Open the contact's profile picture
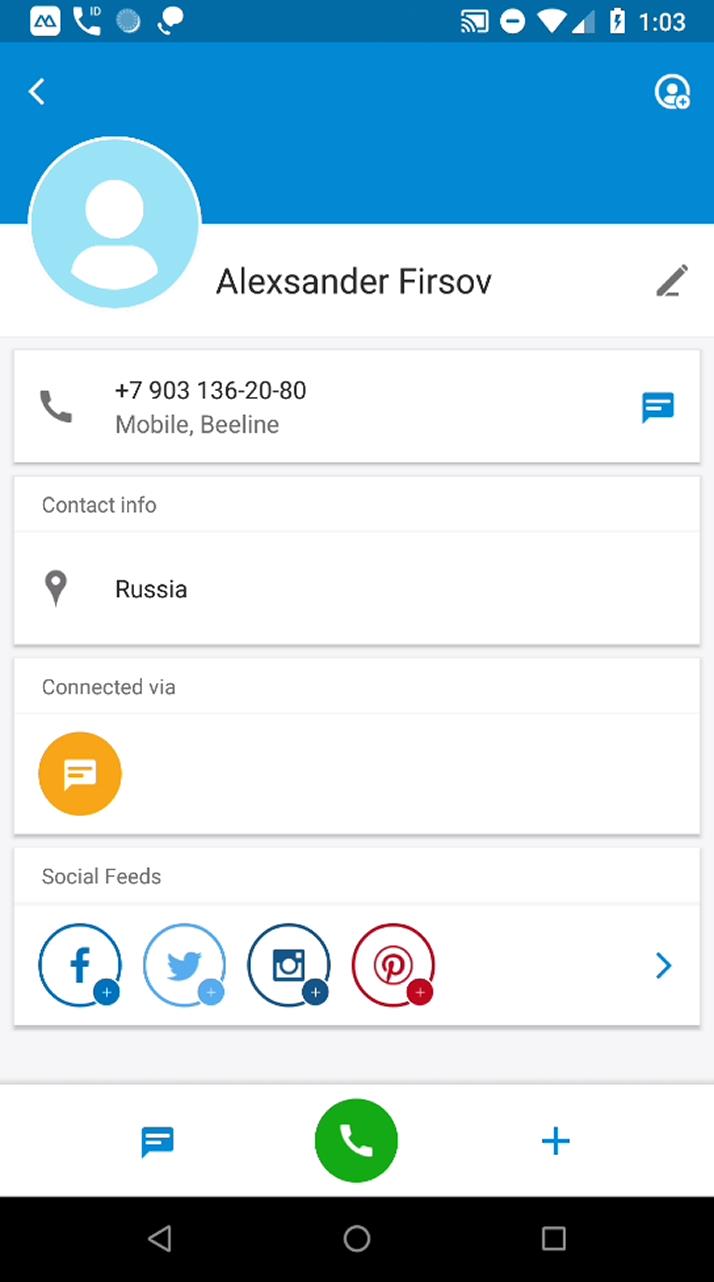Screen dimensions: 714x1282 point(115,222)
